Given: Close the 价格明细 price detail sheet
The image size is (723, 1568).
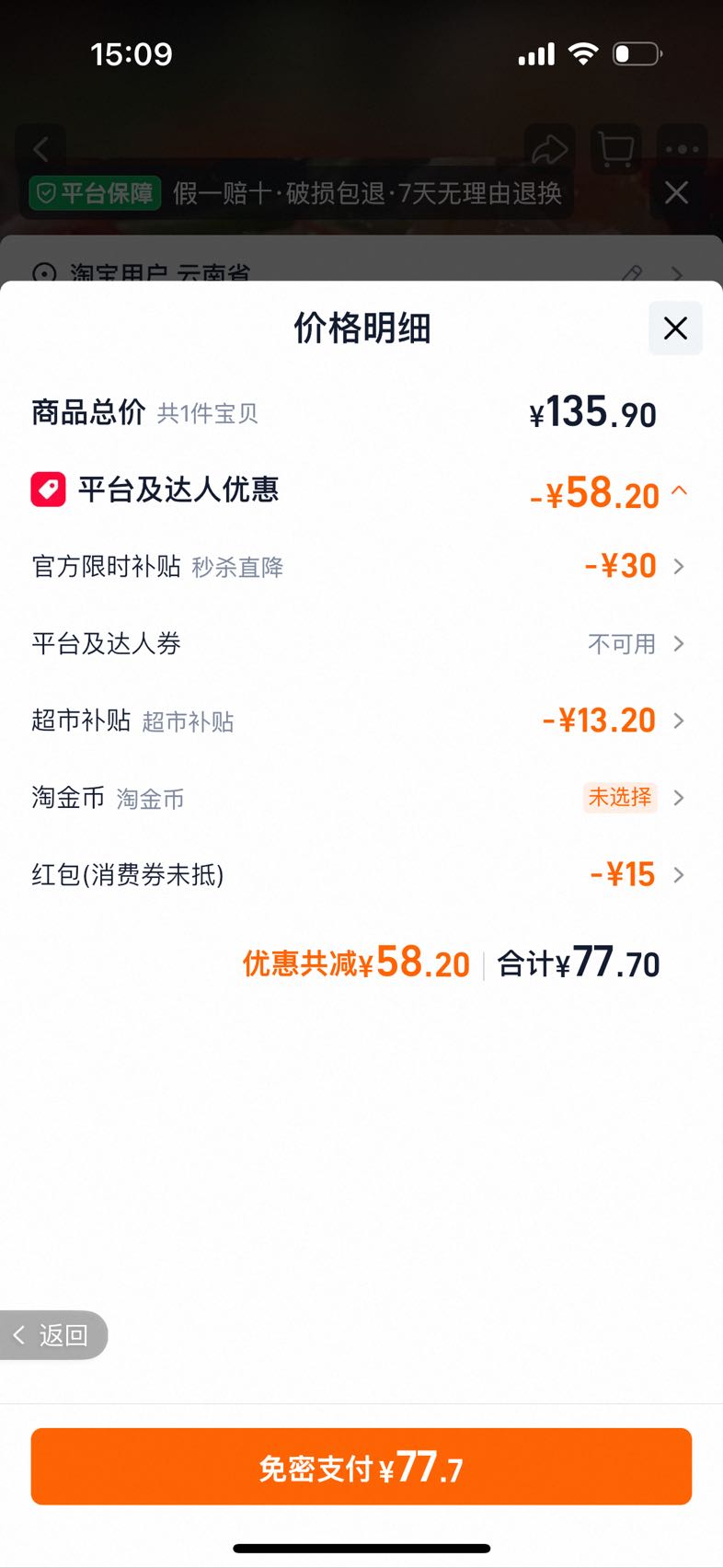Looking at the screenshot, I should point(675,328).
